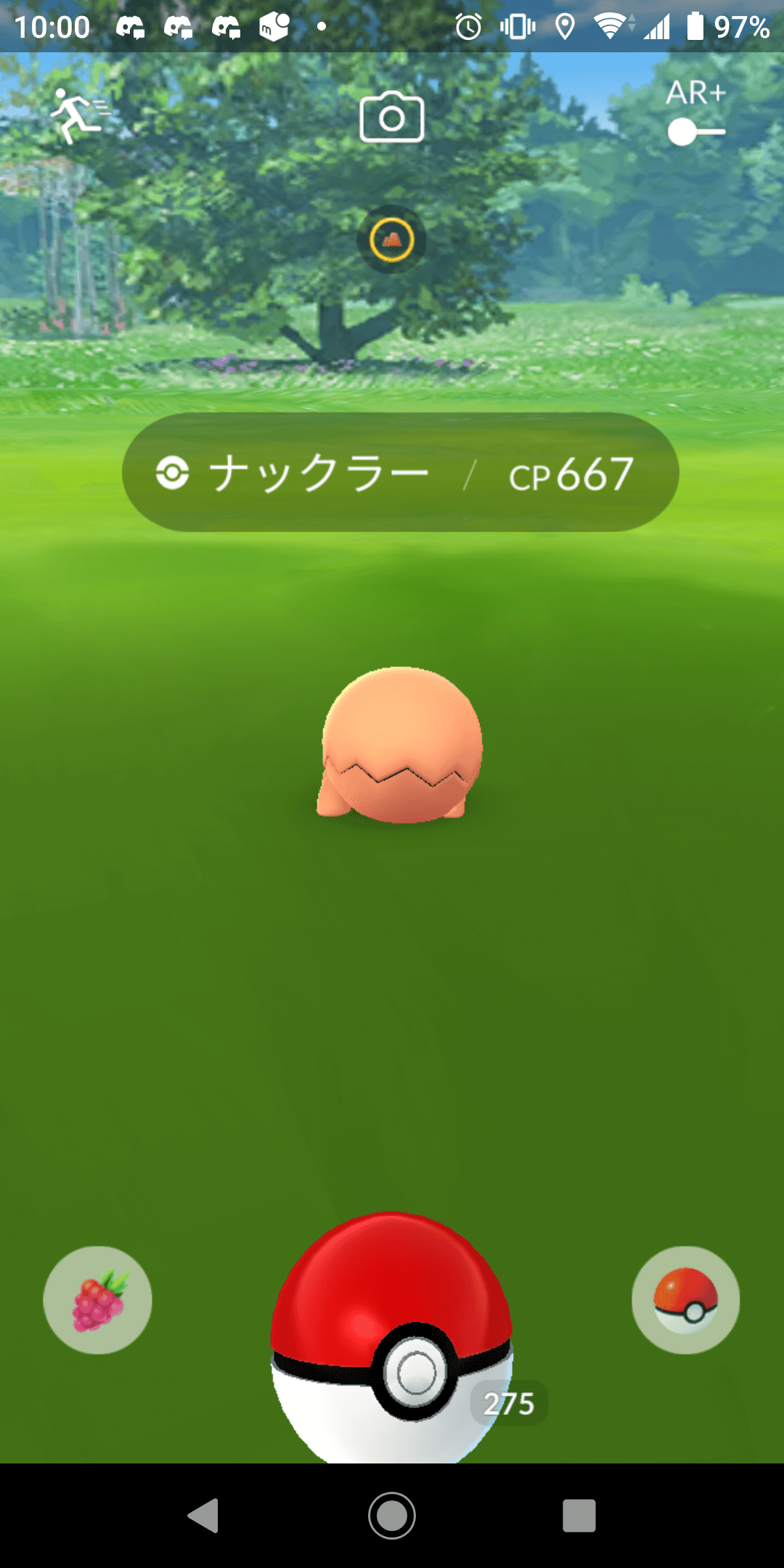Open the camera to take a snapshot
The width and height of the screenshot is (784, 1568).
coord(392,117)
